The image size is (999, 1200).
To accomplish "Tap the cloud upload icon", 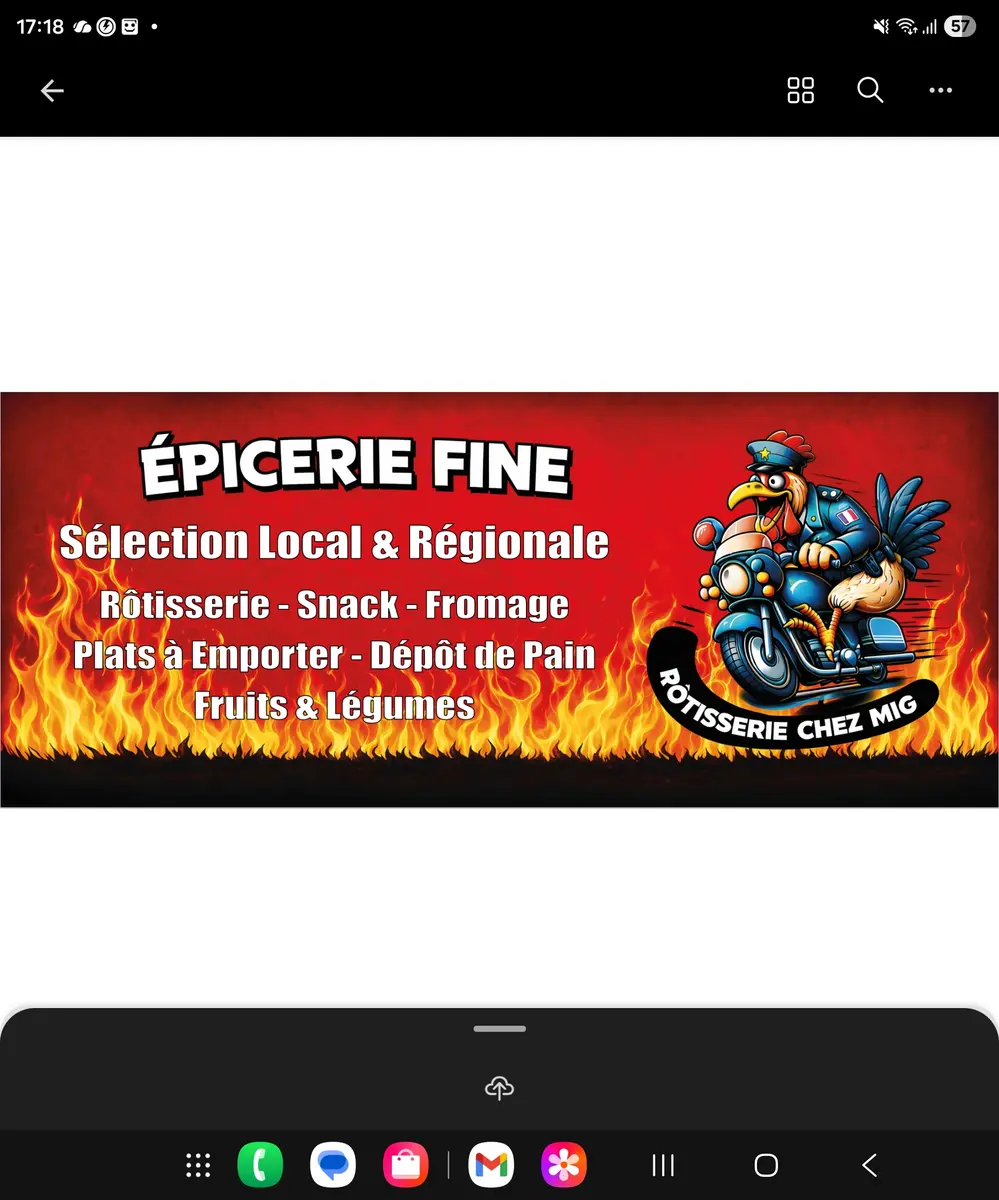I will [499, 1089].
